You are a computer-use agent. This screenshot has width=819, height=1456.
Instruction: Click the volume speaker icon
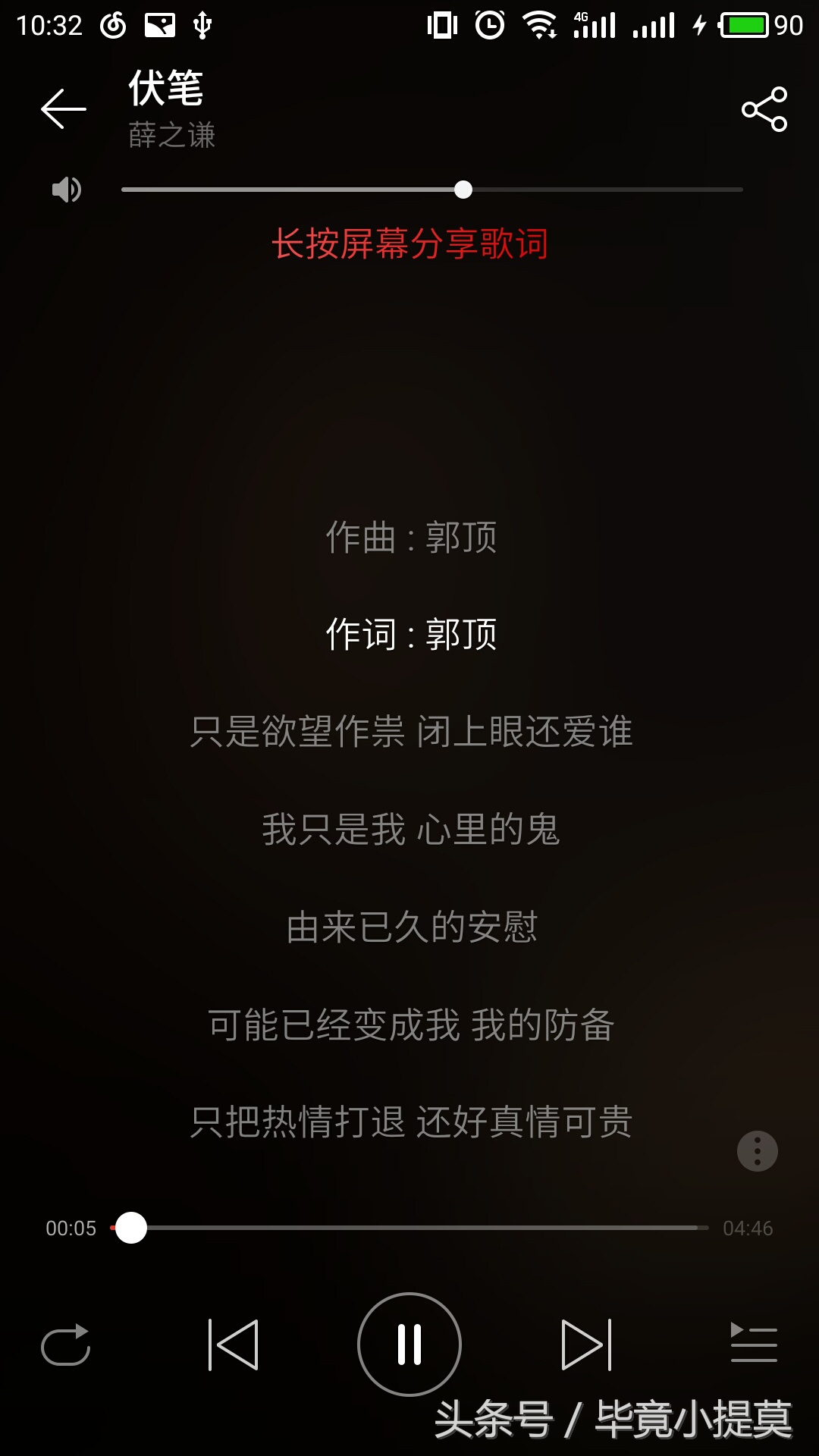tap(67, 190)
